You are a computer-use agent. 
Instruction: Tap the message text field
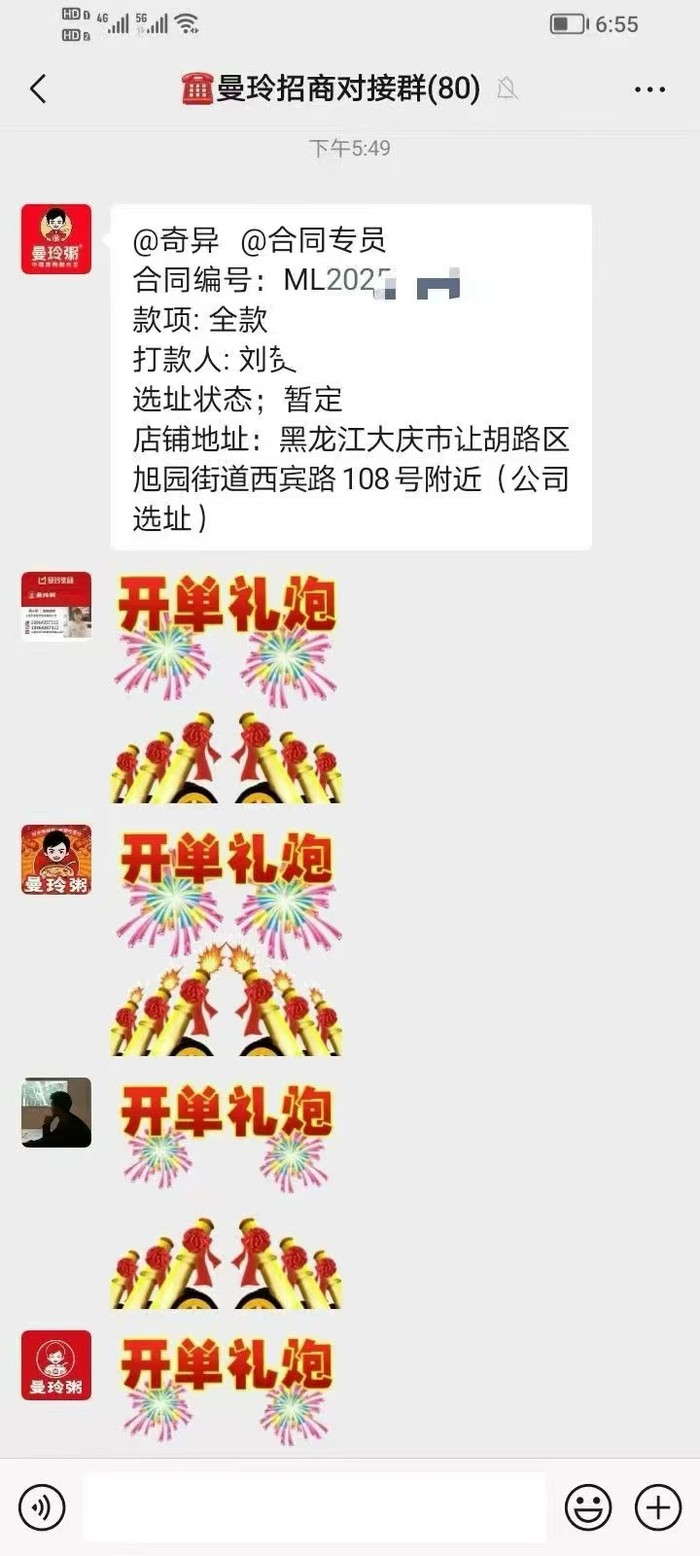314,1506
